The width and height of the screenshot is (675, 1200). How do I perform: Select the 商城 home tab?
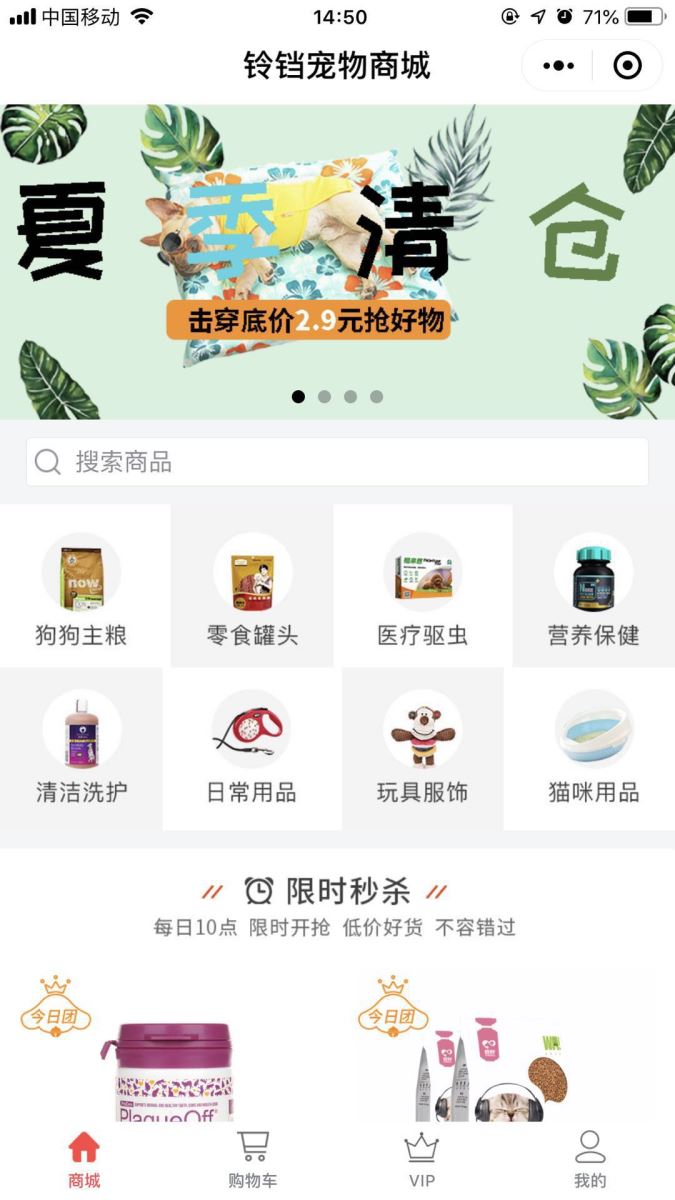coord(84,1160)
